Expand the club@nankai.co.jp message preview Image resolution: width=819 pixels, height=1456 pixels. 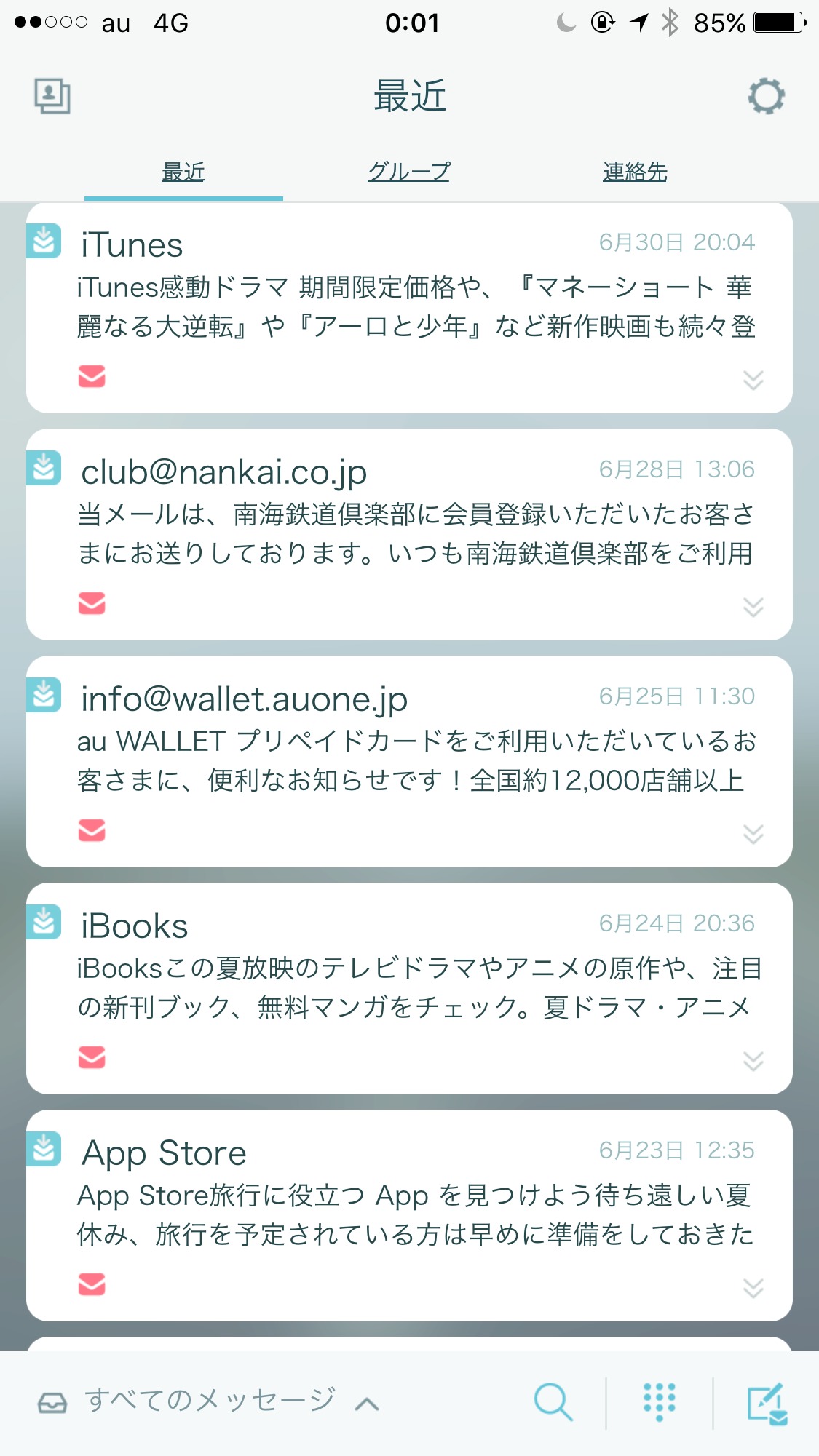tap(753, 607)
